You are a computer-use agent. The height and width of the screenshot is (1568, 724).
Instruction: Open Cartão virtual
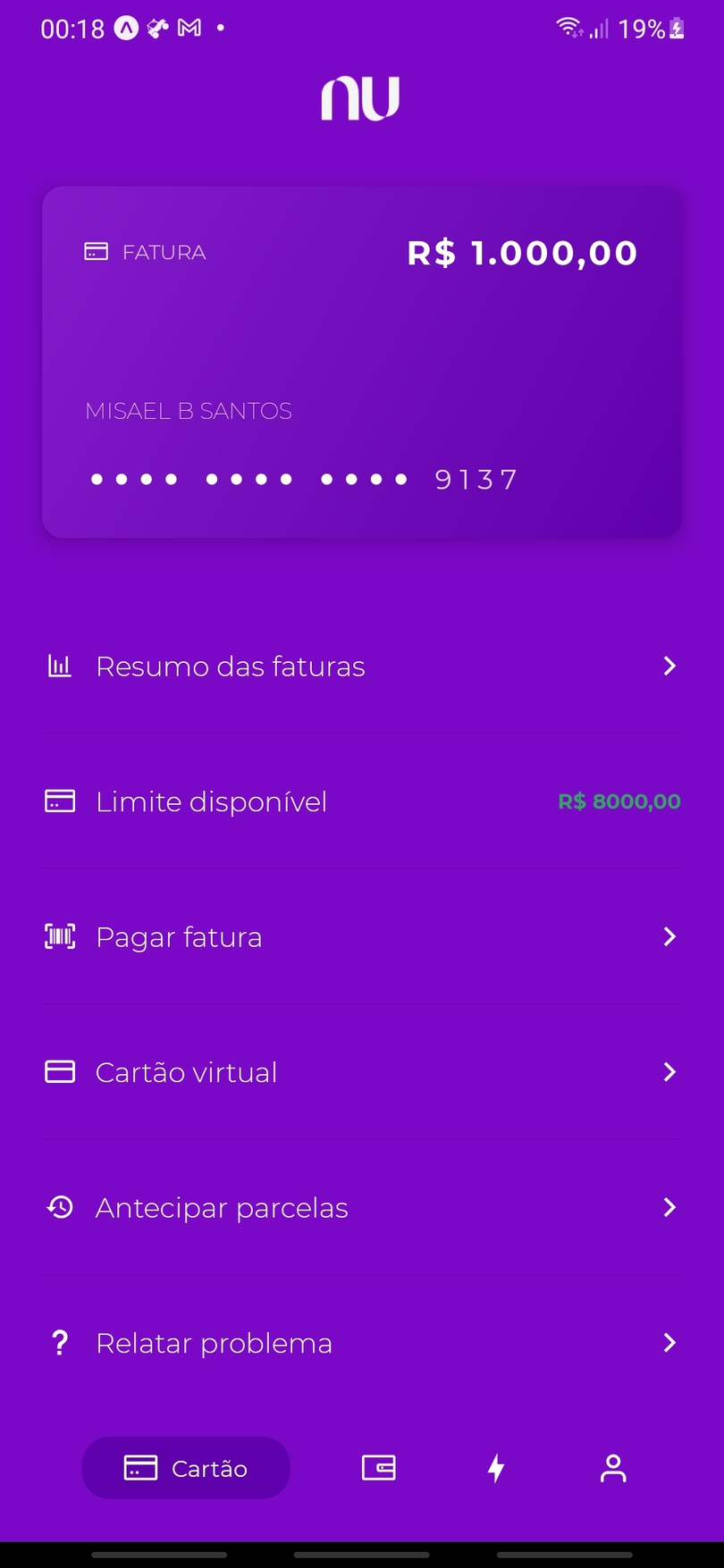361,1072
